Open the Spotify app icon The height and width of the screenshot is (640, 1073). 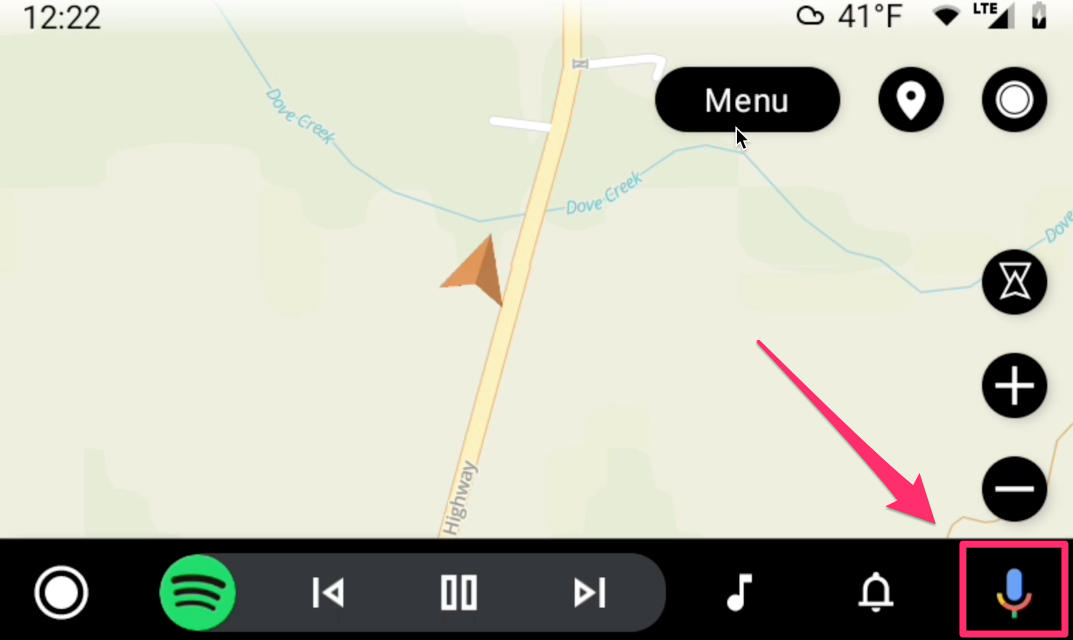[x=198, y=593]
